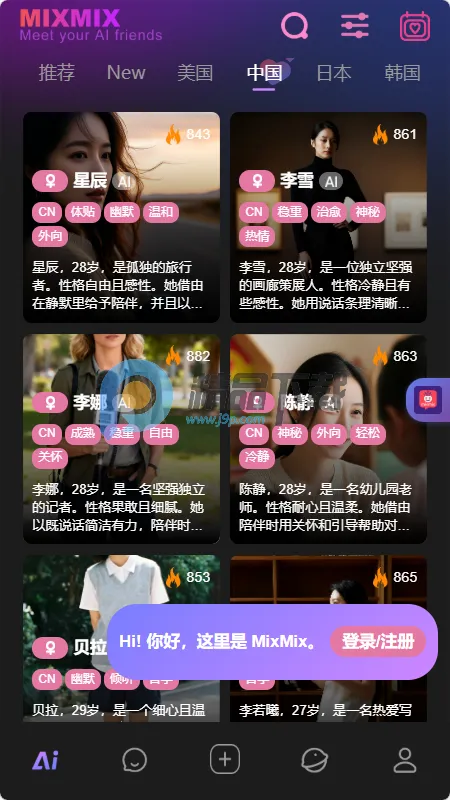Viewport: 450px width, 800px height.
Task: Select the 美国 tab
Action: 195,73
